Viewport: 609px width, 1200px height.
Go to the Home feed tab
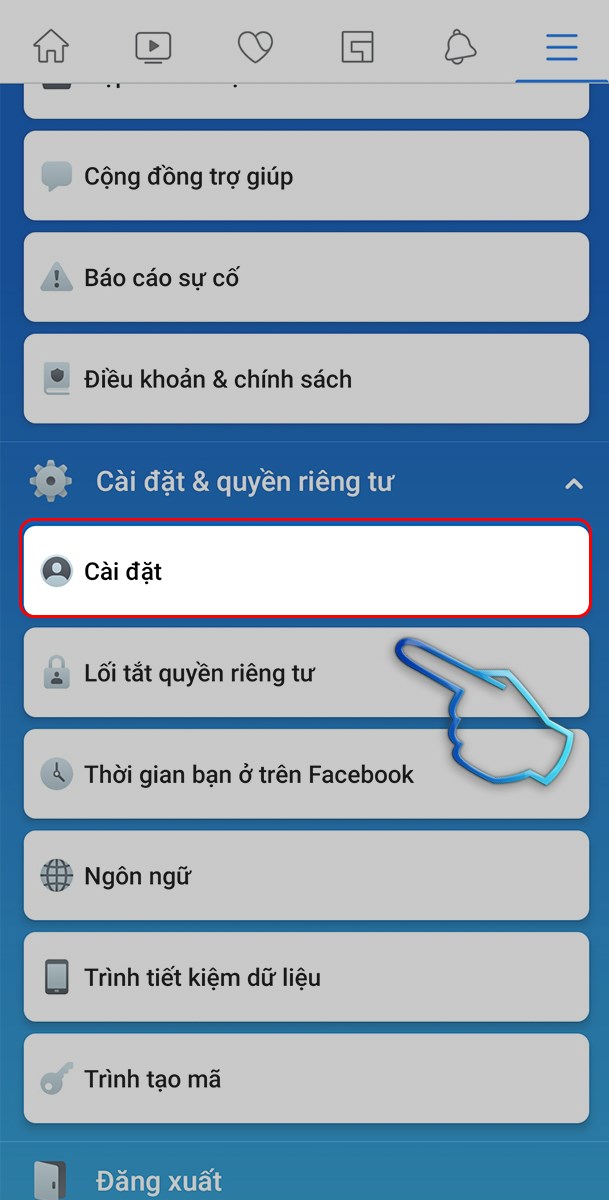(51, 46)
